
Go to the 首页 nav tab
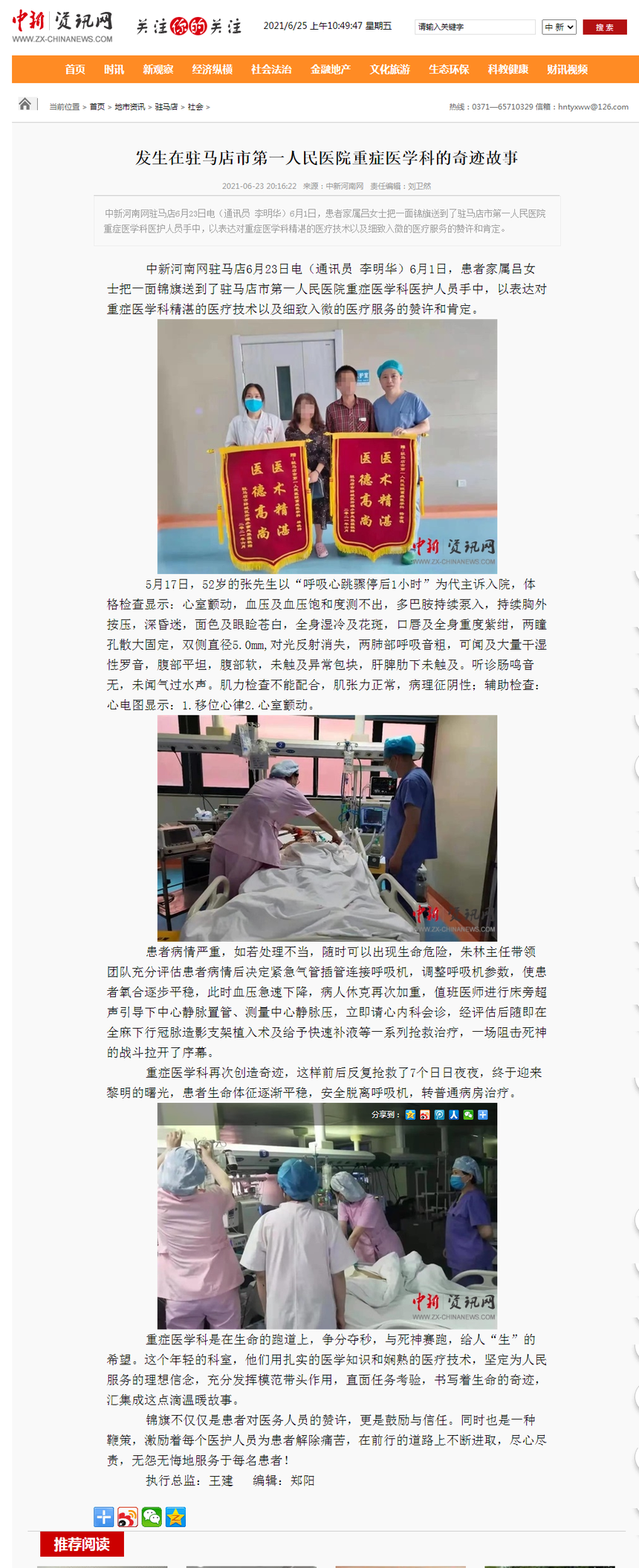[x=75, y=69]
